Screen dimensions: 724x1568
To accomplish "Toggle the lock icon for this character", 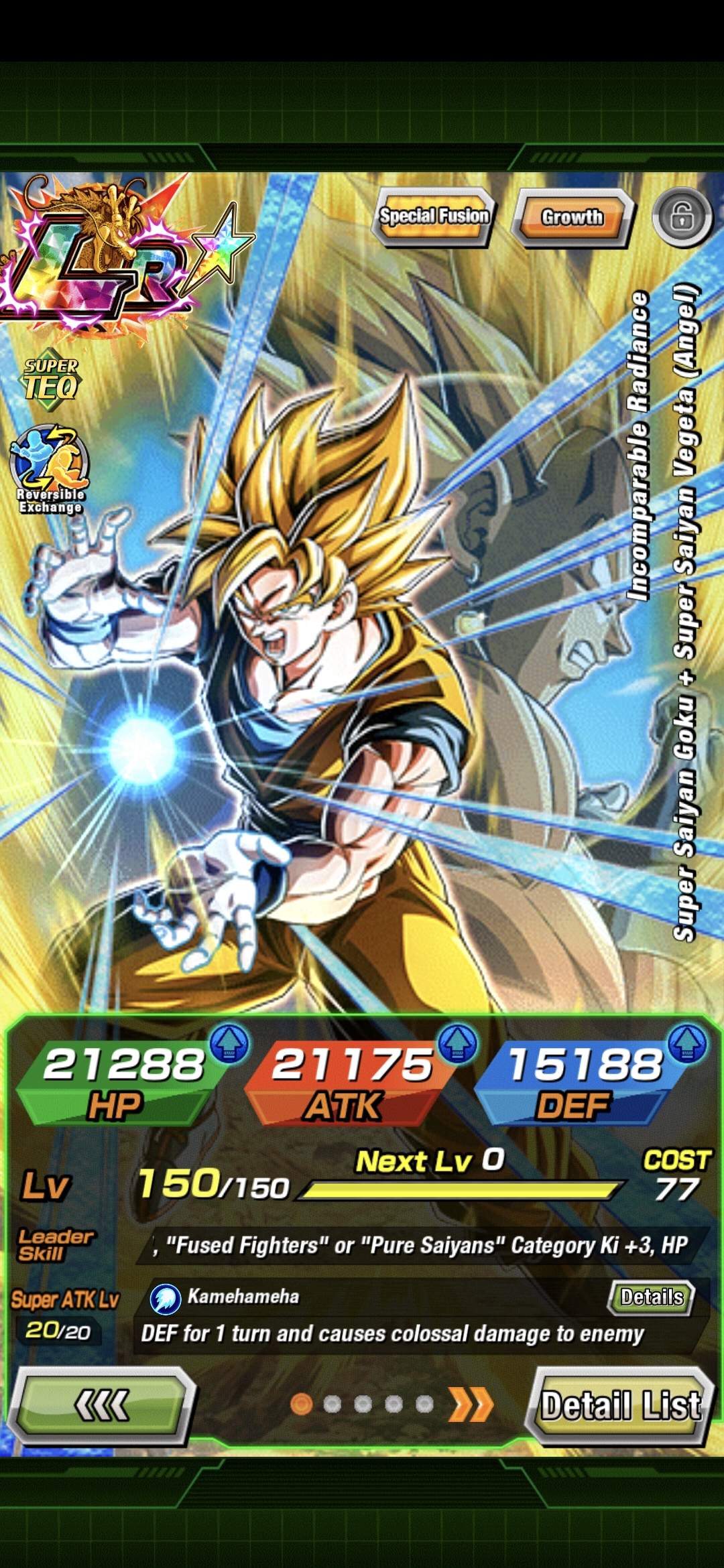I will tap(682, 217).
